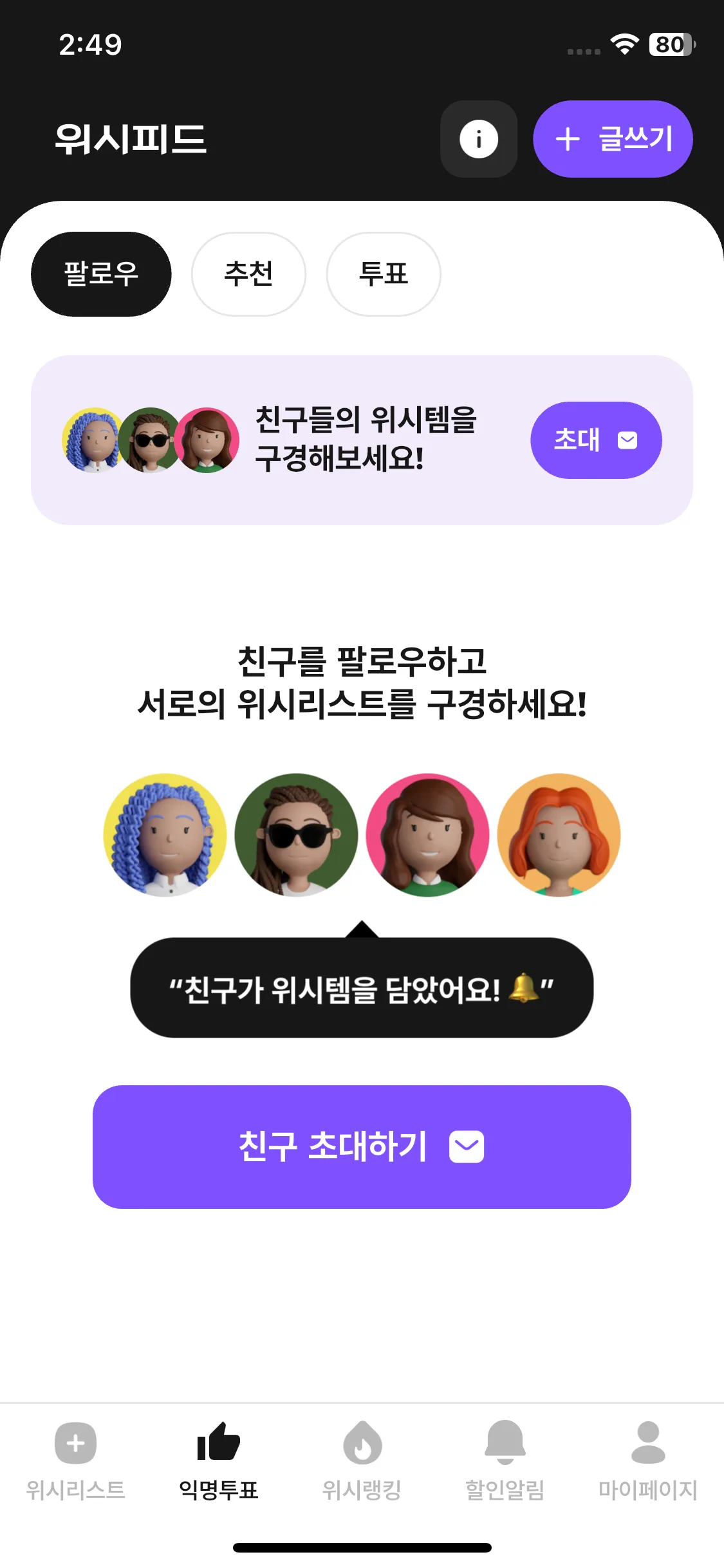The image size is (724, 1568).
Task: Open the 투표 tab
Action: pos(384,274)
